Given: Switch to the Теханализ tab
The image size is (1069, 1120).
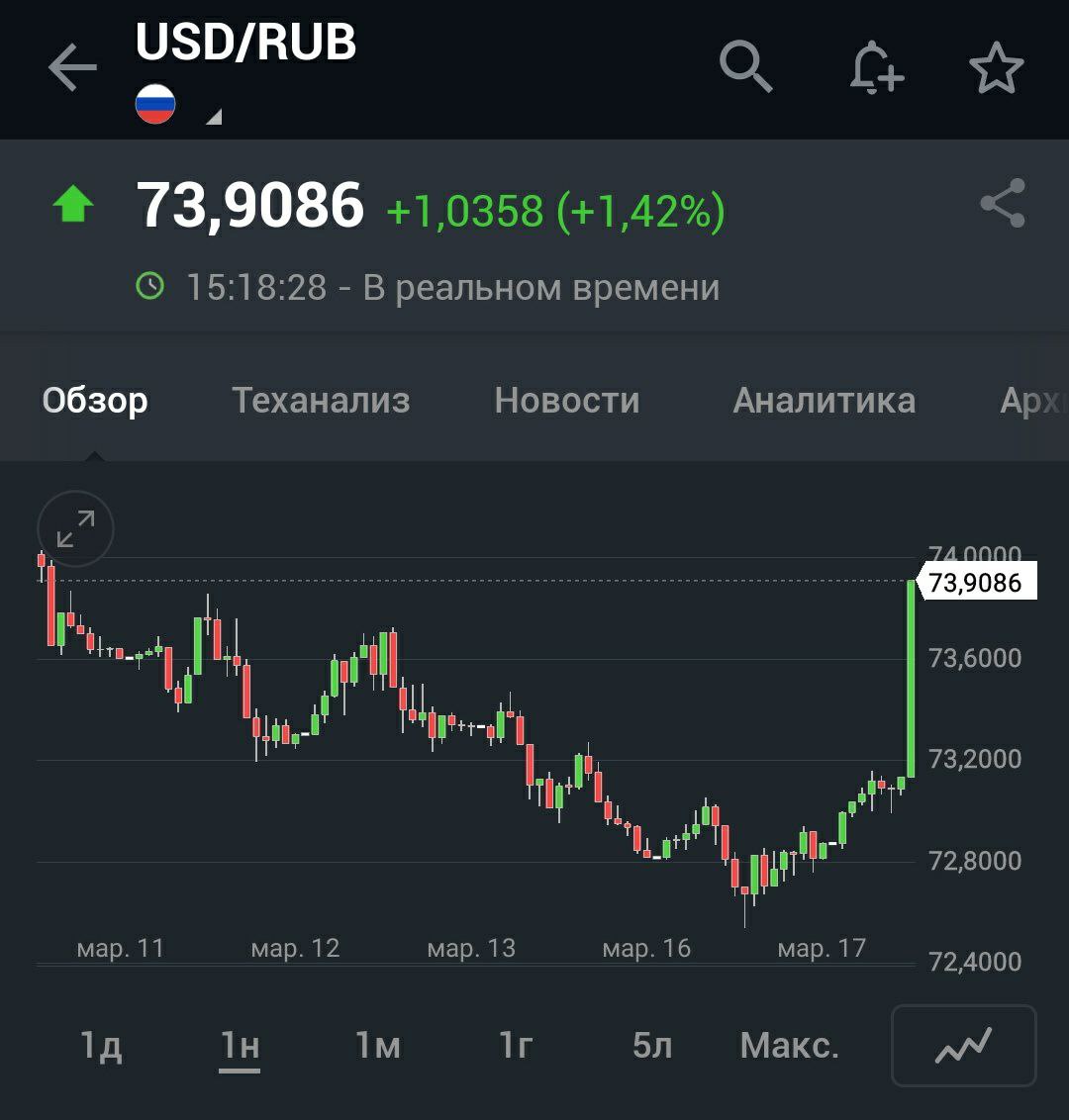Looking at the screenshot, I should [321, 401].
